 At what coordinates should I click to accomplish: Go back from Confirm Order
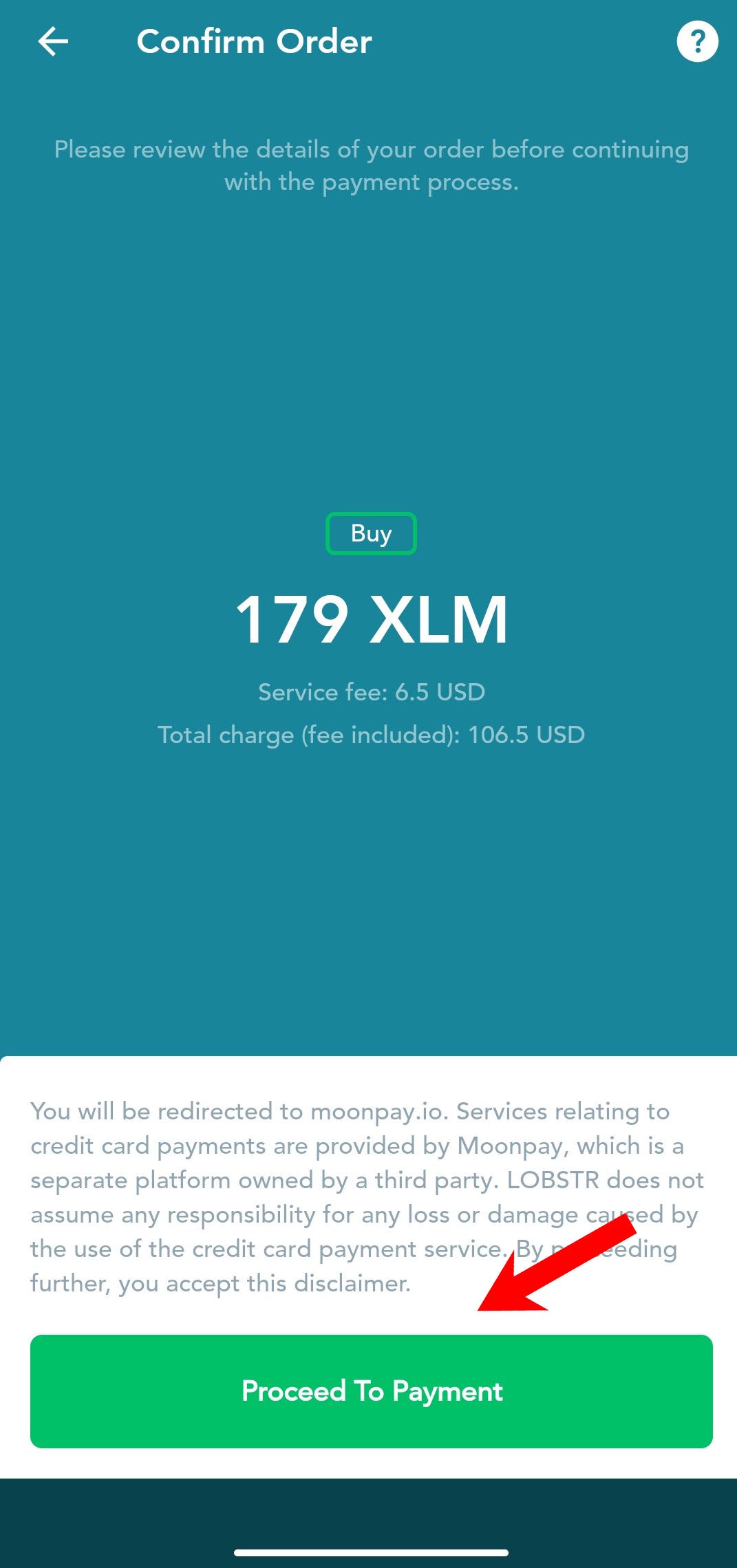(x=53, y=41)
